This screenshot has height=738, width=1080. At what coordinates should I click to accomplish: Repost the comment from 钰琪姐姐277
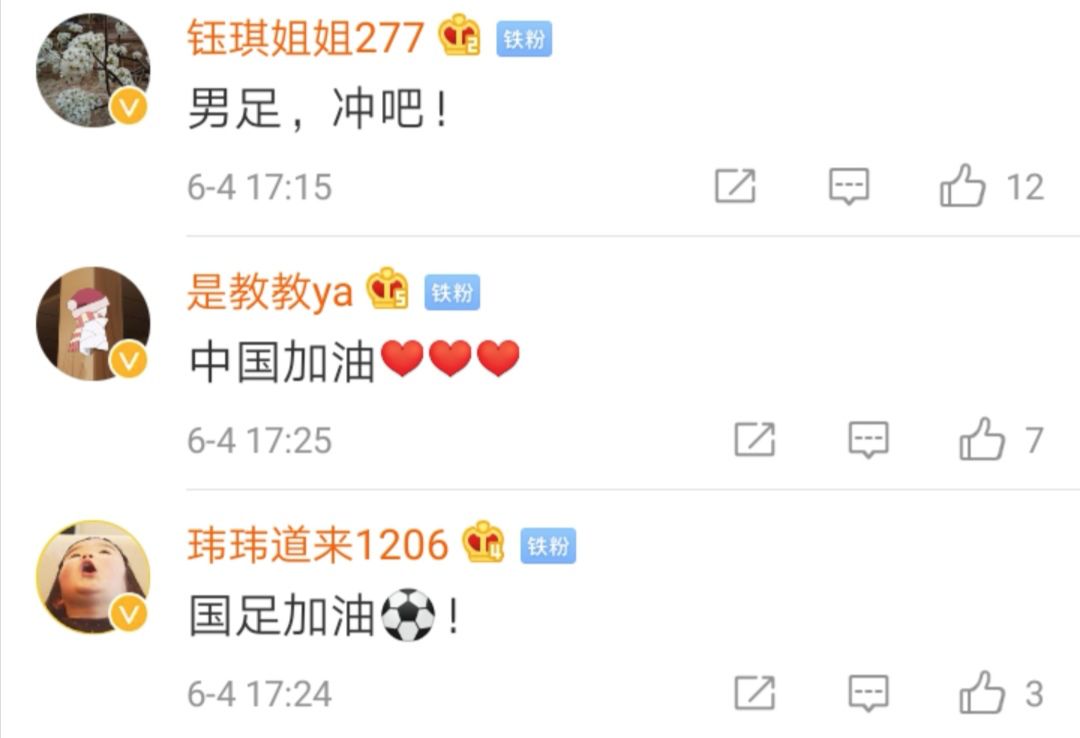tap(735, 187)
